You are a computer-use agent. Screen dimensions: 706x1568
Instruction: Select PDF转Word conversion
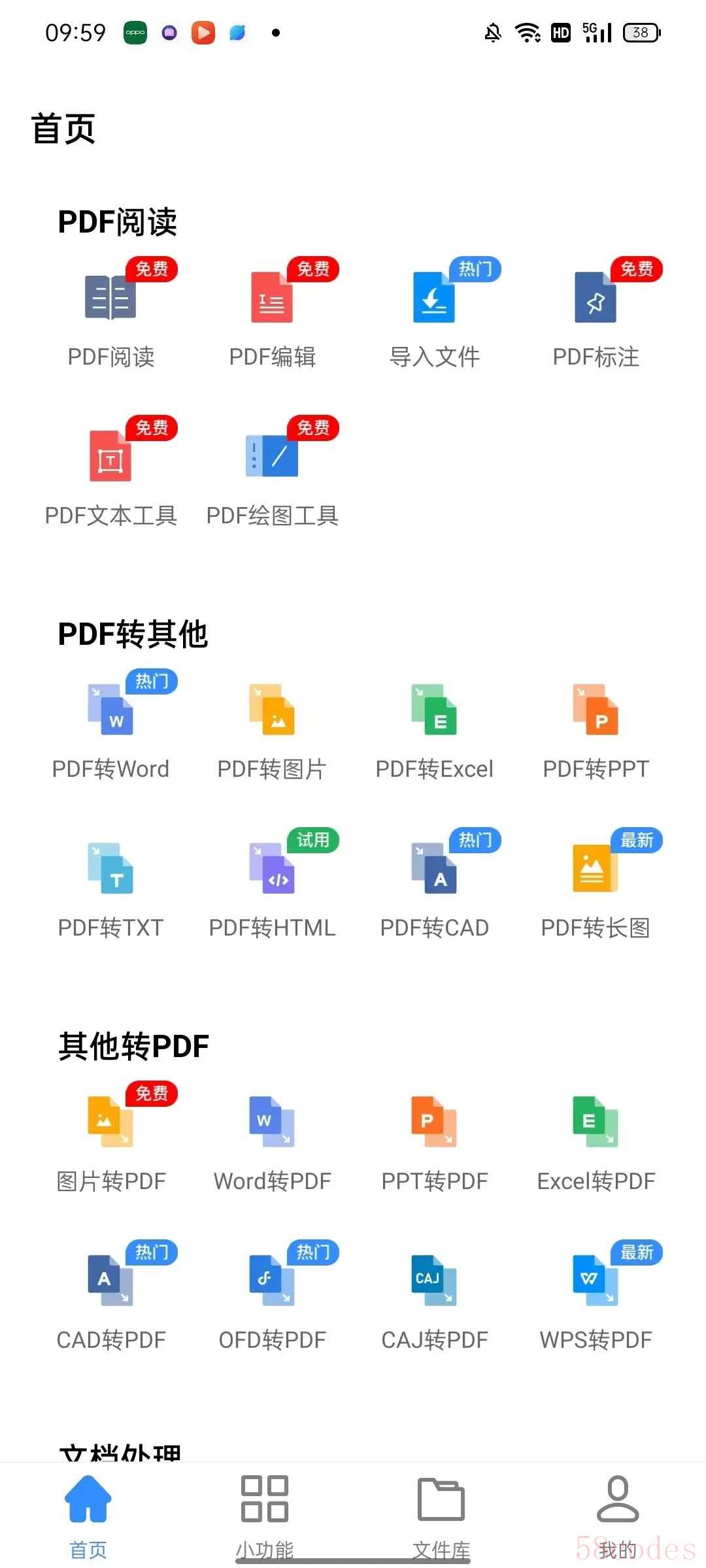(111, 726)
